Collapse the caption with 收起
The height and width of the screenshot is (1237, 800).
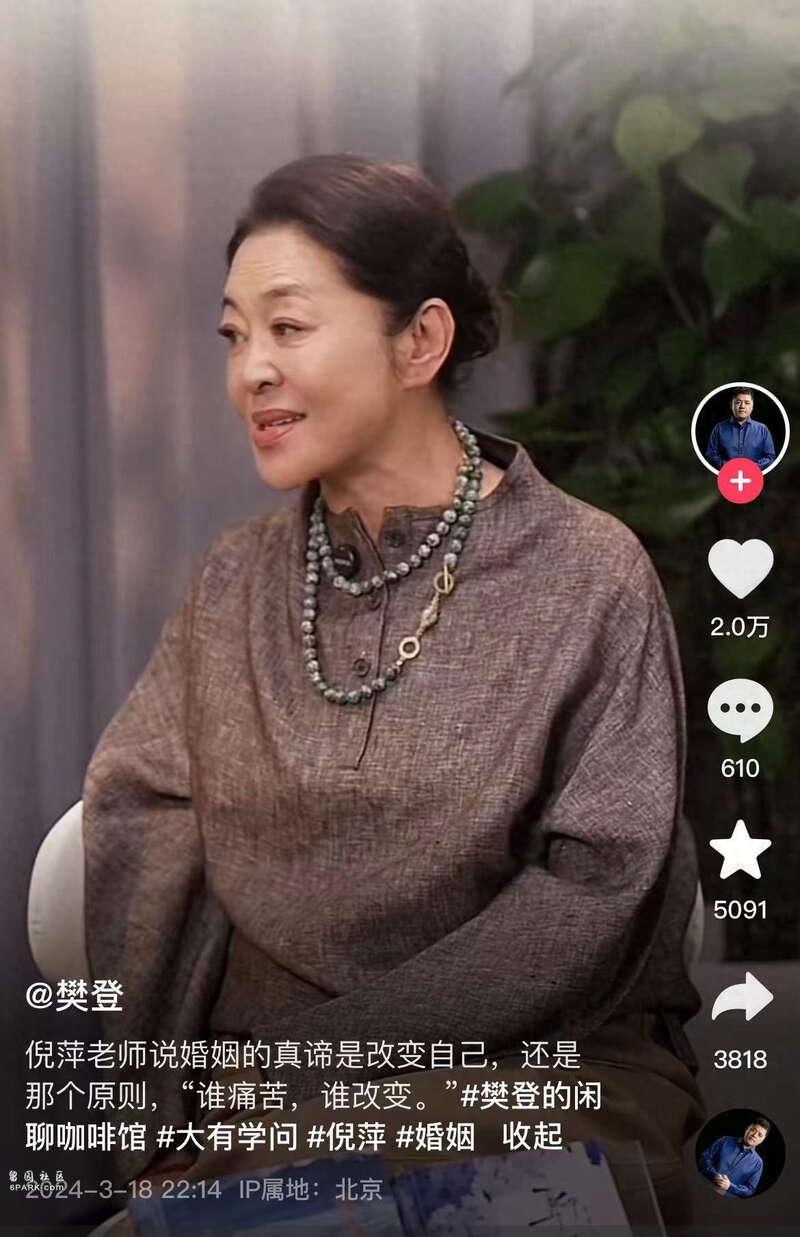click(x=533, y=1137)
